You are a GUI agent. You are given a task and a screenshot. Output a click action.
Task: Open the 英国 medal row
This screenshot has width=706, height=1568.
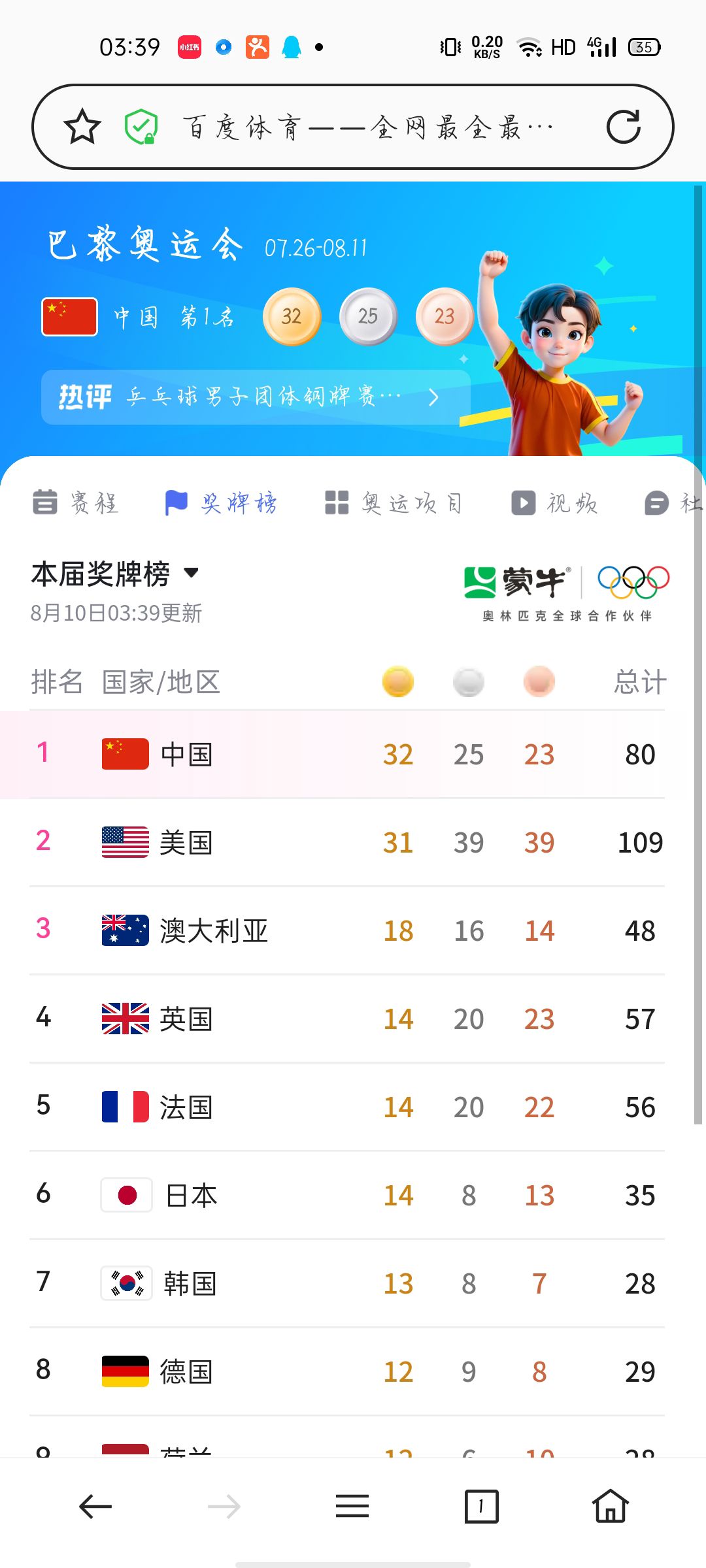click(347, 1019)
